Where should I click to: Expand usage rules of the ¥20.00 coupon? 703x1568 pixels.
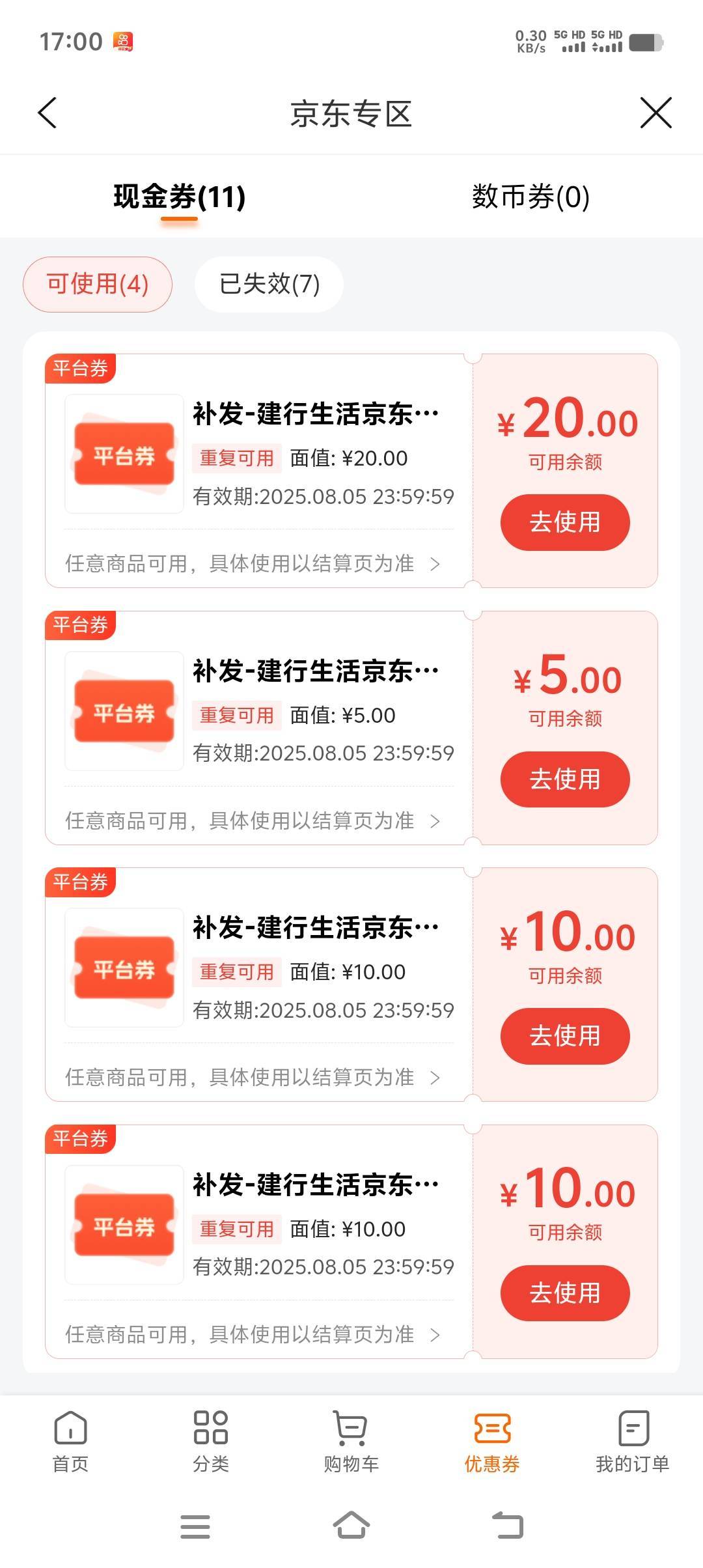coord(253,564)
